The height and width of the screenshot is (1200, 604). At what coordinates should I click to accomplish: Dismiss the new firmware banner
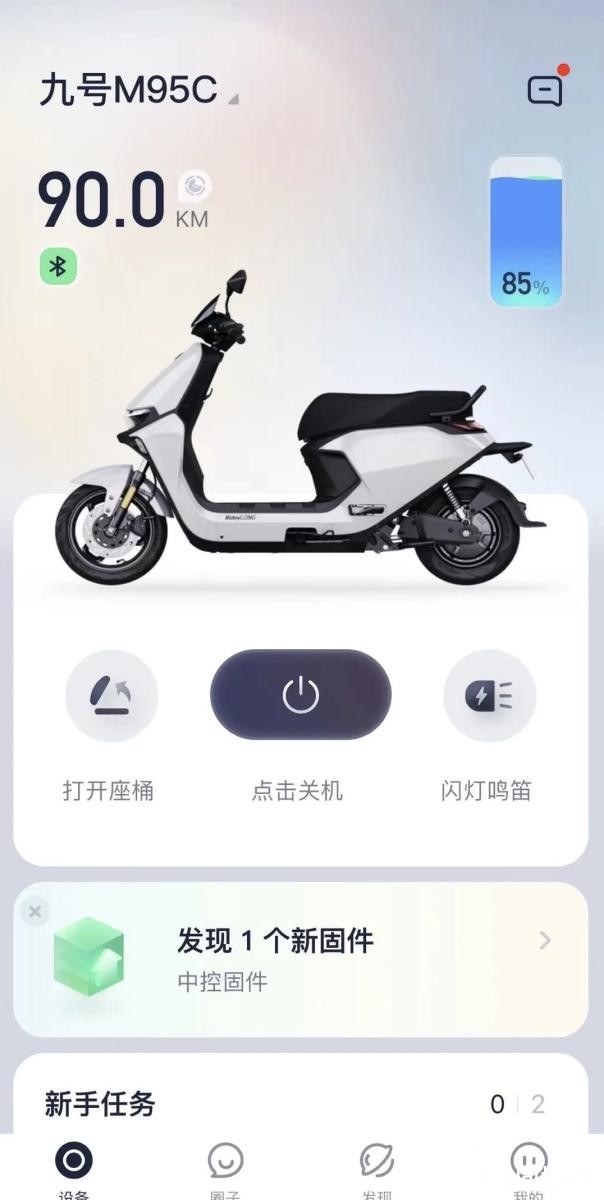(35, 911)
